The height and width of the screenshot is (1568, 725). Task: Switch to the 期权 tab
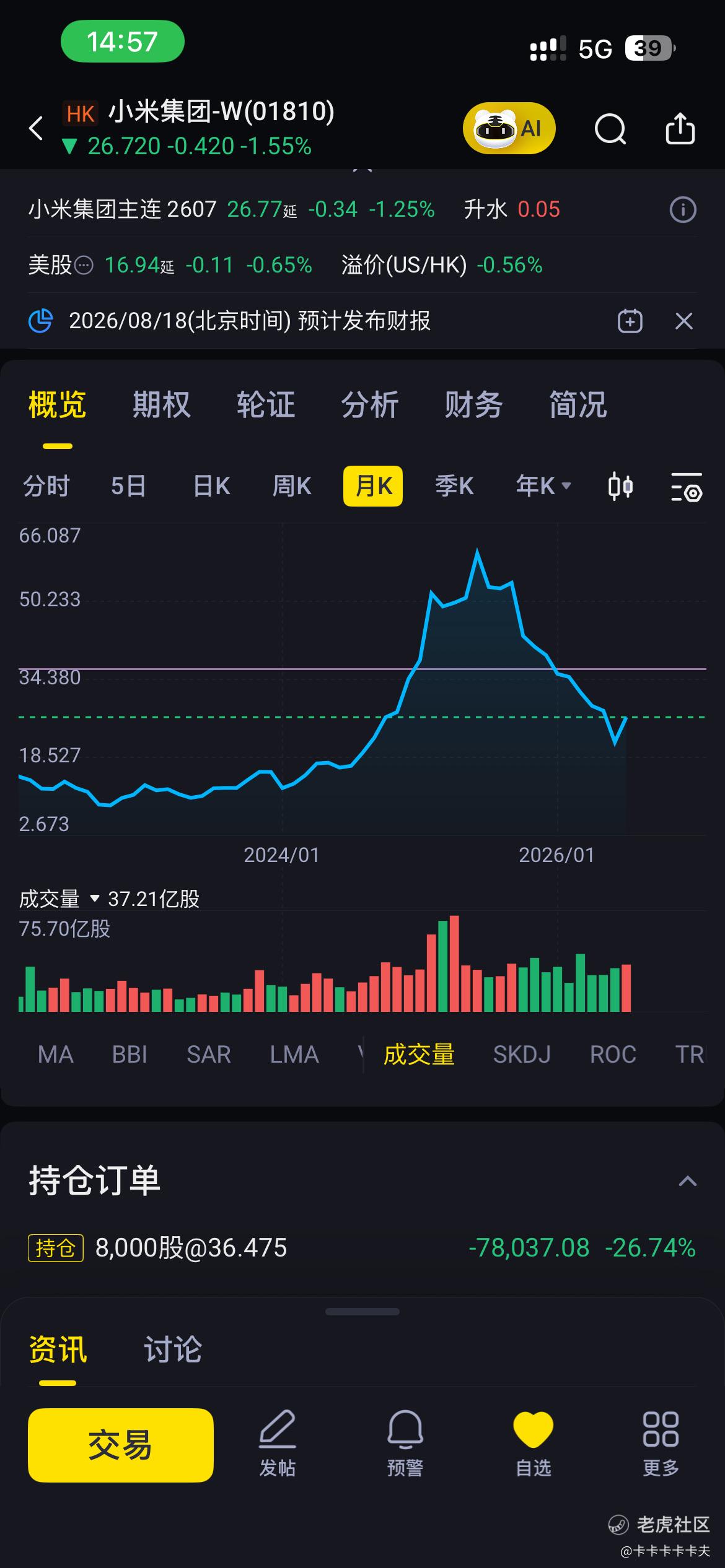coord(161,405)
